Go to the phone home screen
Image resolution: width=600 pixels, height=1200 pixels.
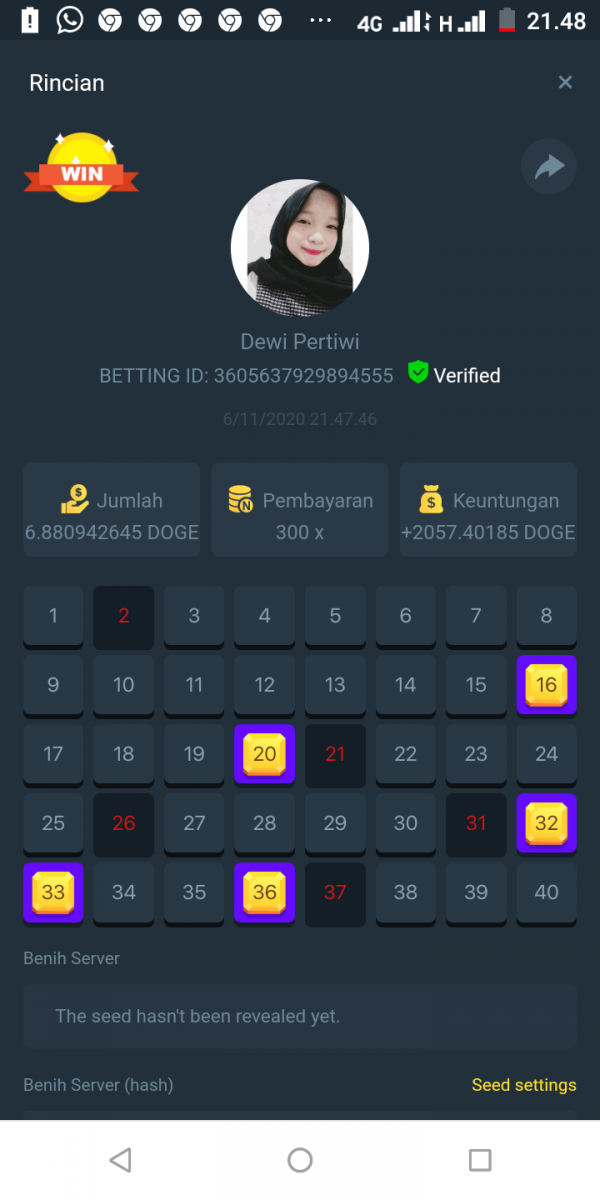click(300, 1160)
